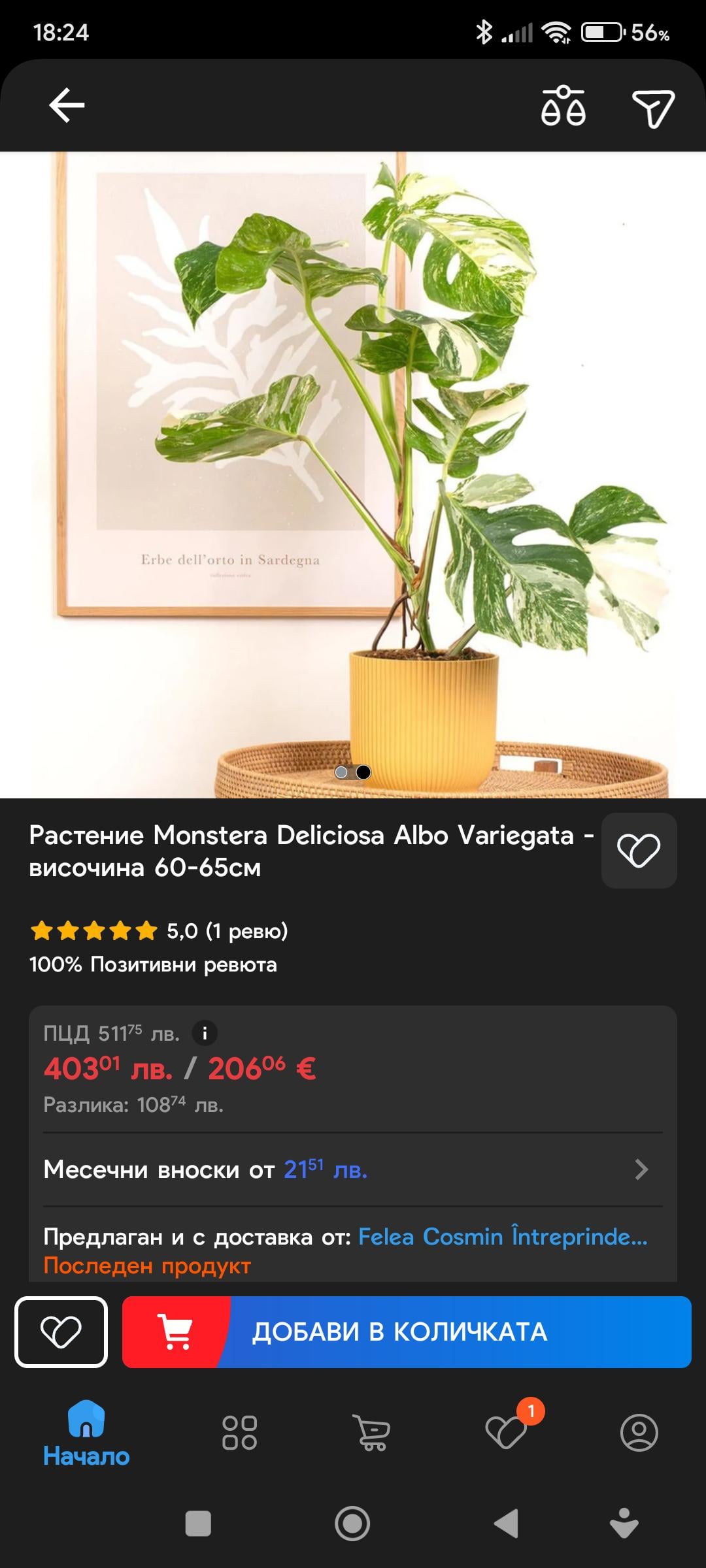Open the shopping cart tab
Screen dimensions: 706x1568
371,1433
